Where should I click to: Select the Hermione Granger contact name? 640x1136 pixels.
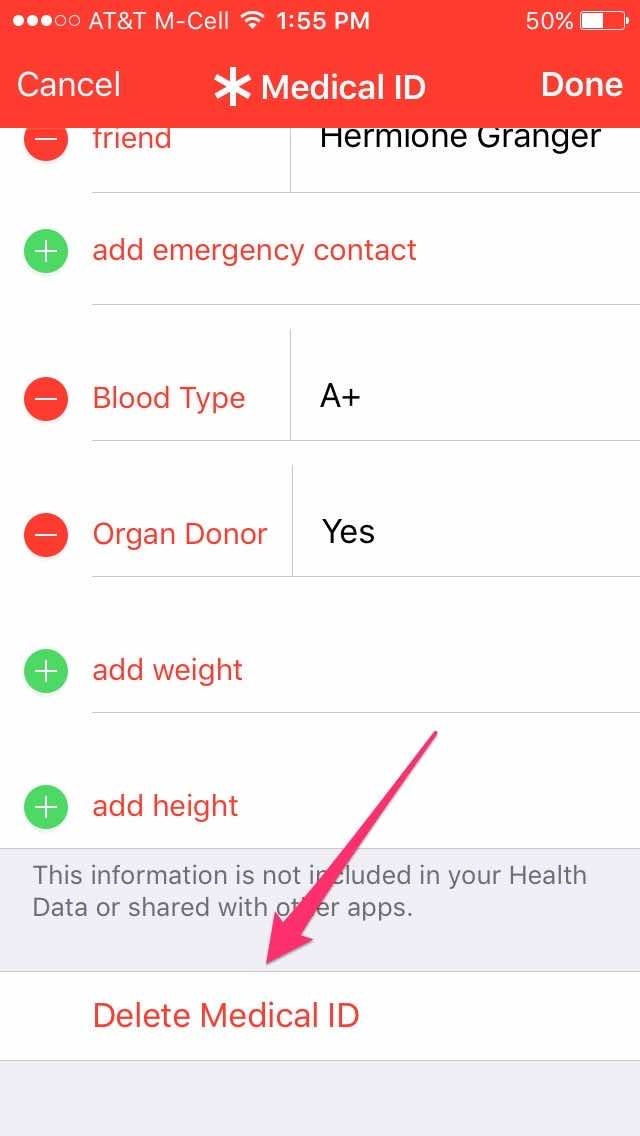pos(460,140)
